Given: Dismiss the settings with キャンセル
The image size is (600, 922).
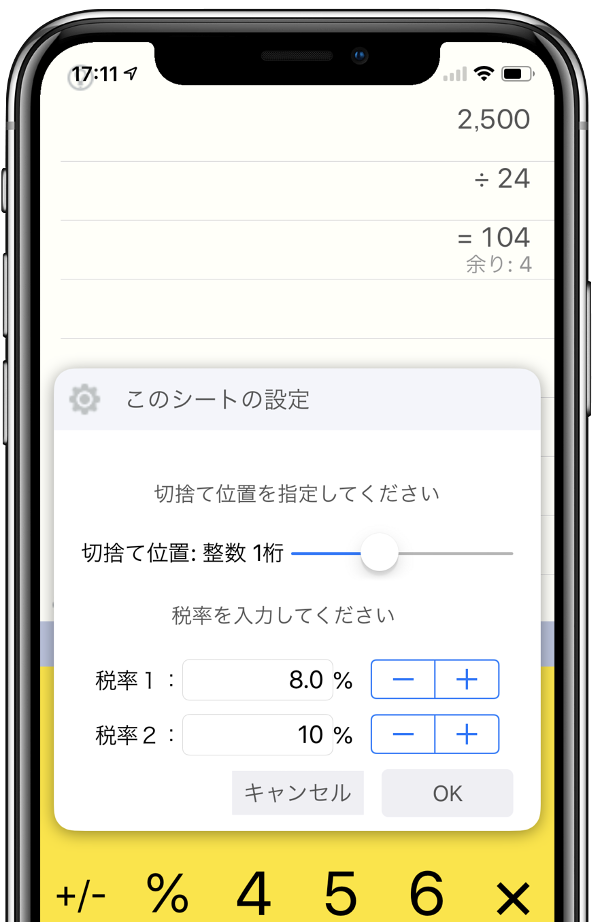Looking at the screenshot, I should point(298,793).
